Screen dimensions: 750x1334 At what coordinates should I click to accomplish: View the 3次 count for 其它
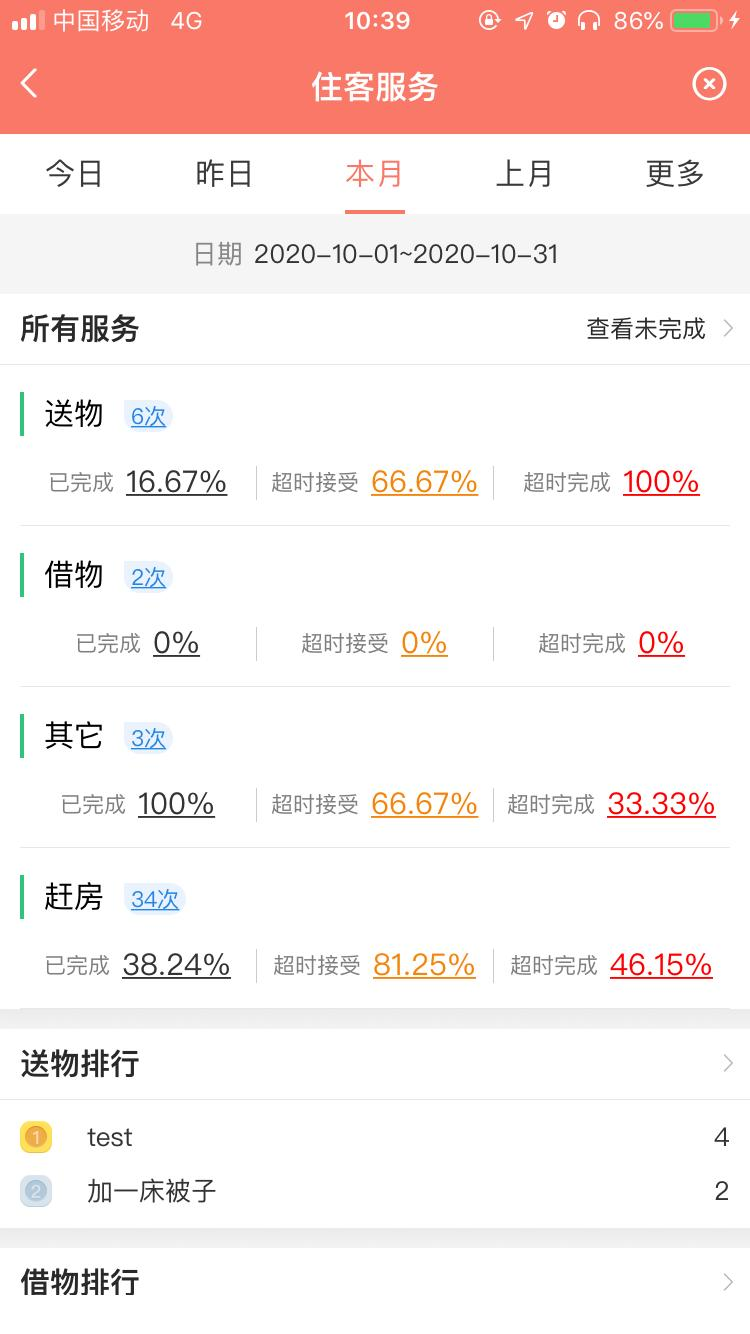(x=148, y=738)
